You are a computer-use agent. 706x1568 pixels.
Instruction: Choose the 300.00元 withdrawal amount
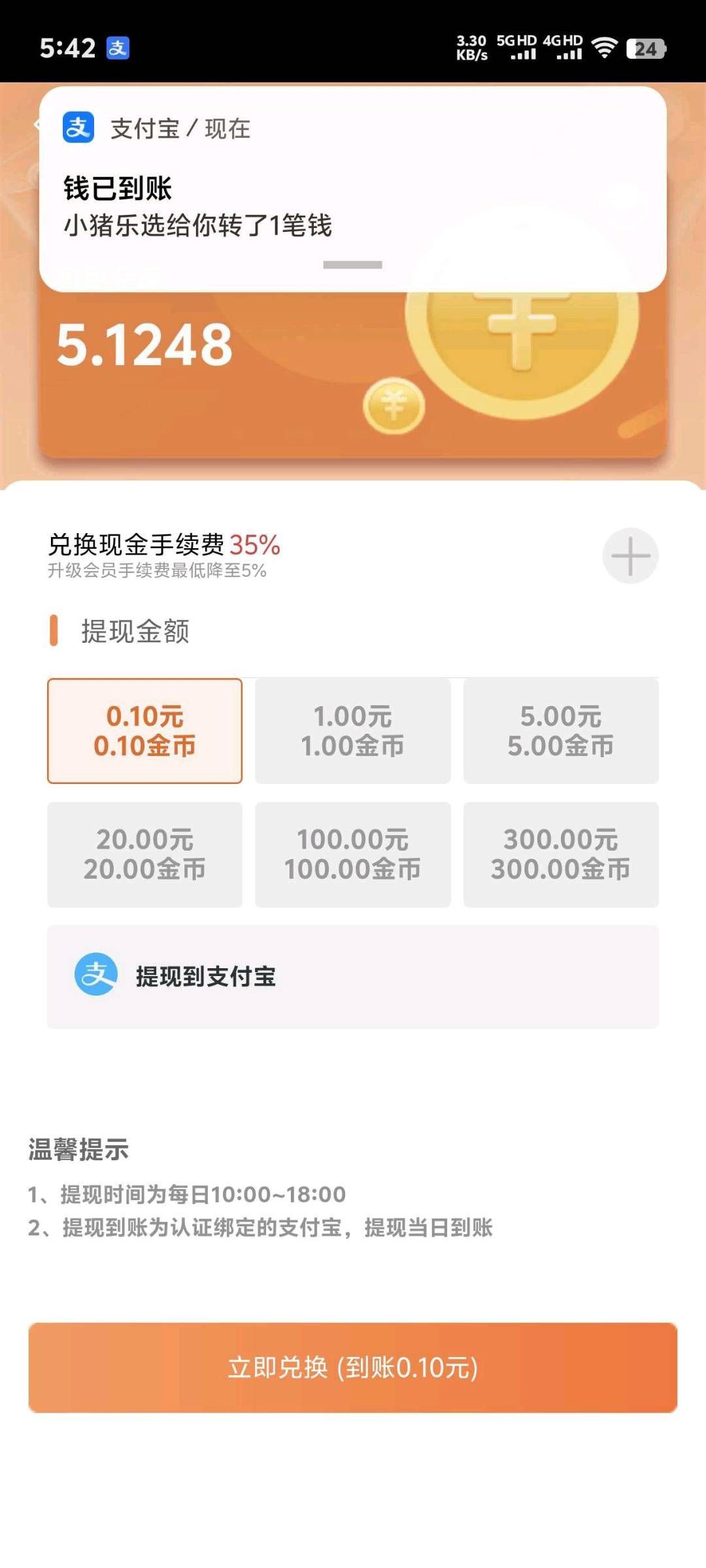click(x=560, y=855)
